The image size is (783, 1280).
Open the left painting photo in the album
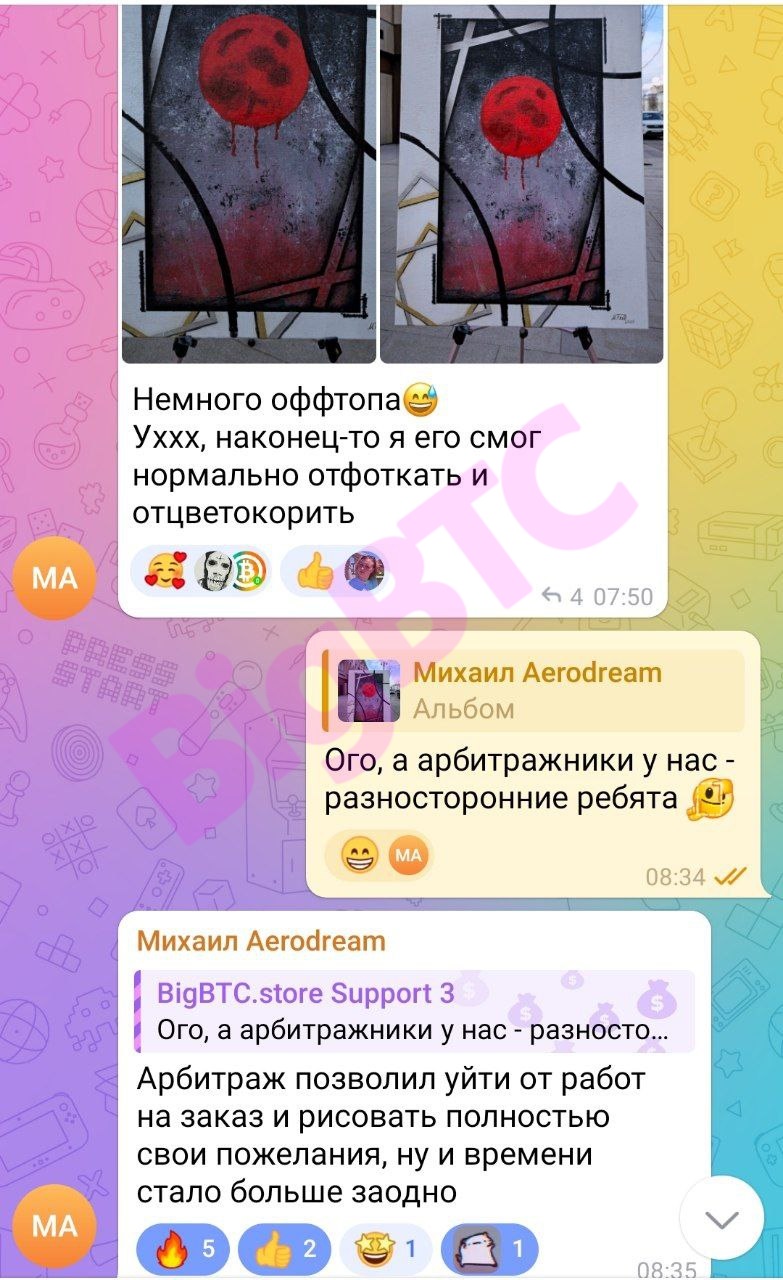click(x=249, y=184)
